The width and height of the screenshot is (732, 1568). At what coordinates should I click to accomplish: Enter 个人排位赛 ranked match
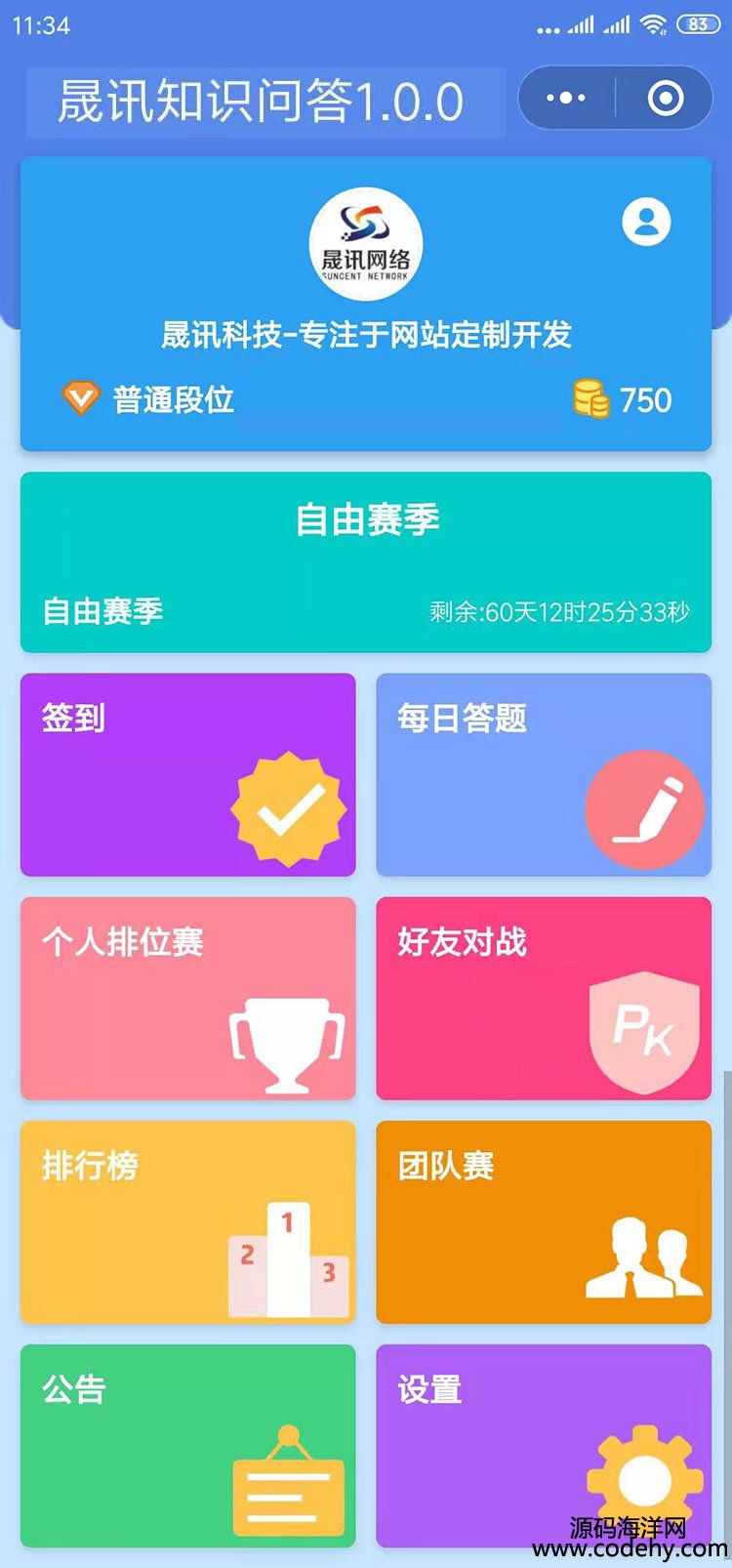coord(187,998)
